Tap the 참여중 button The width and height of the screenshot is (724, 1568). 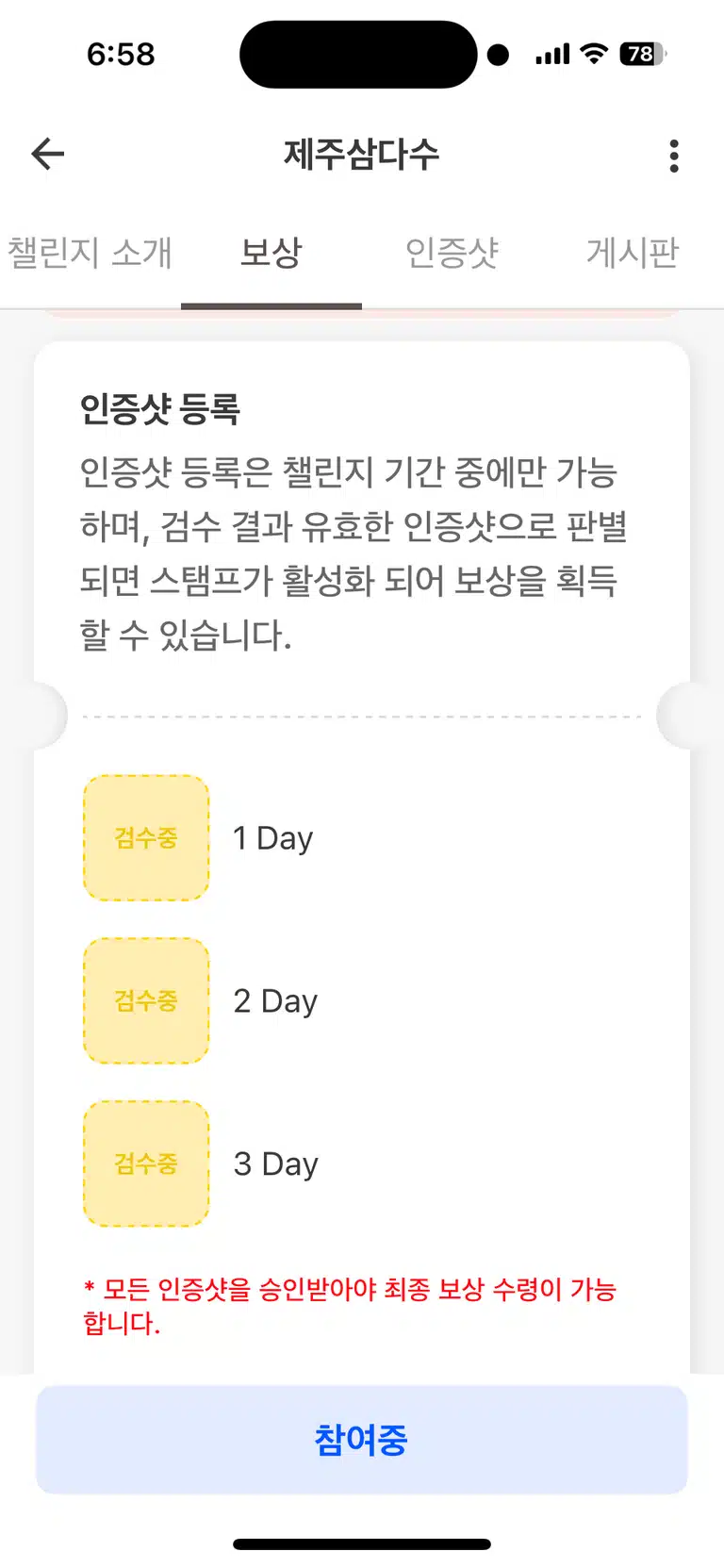pos(362,1440)
